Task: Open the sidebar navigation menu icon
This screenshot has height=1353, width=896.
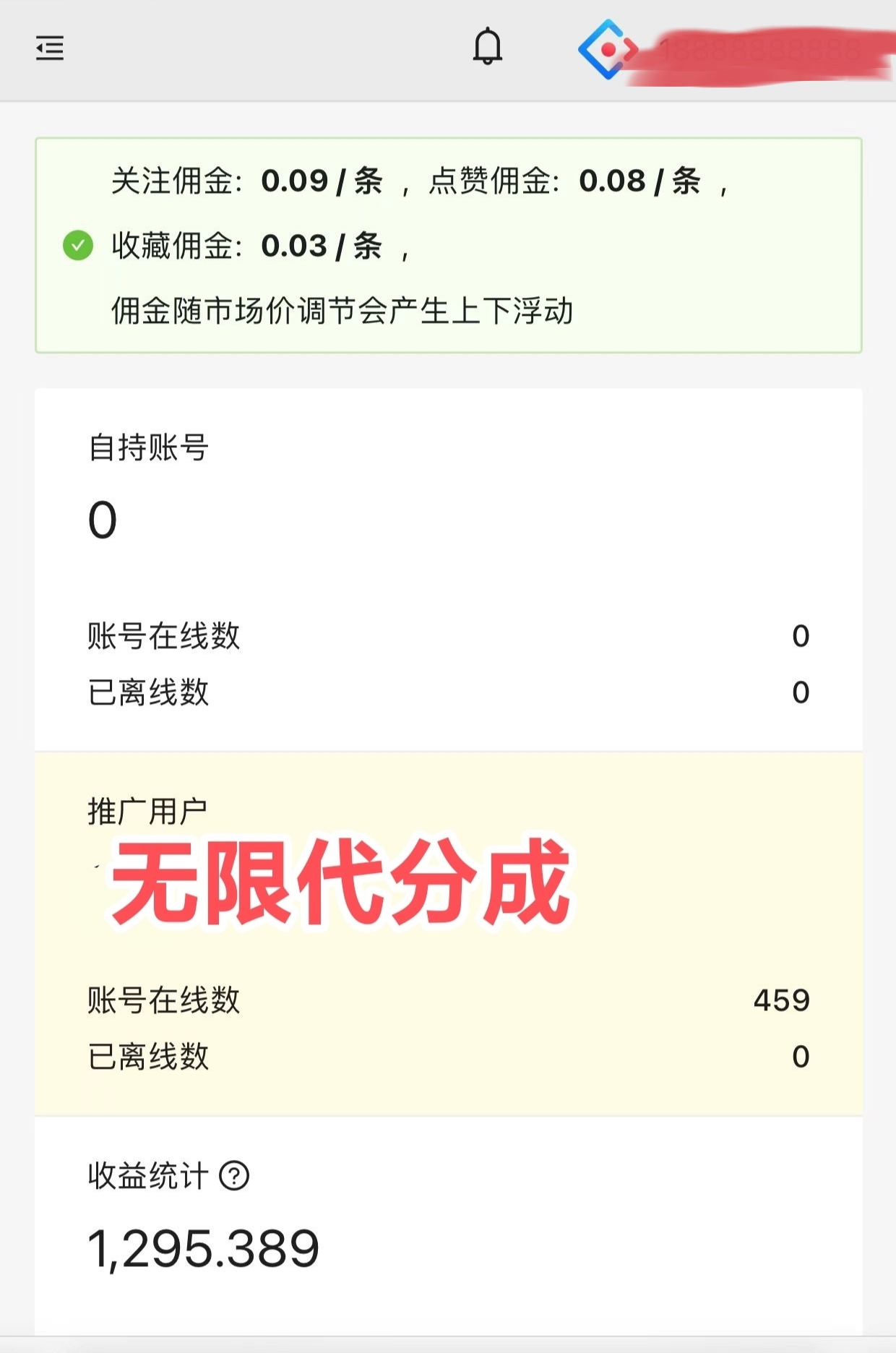Action: click(48, 48)
